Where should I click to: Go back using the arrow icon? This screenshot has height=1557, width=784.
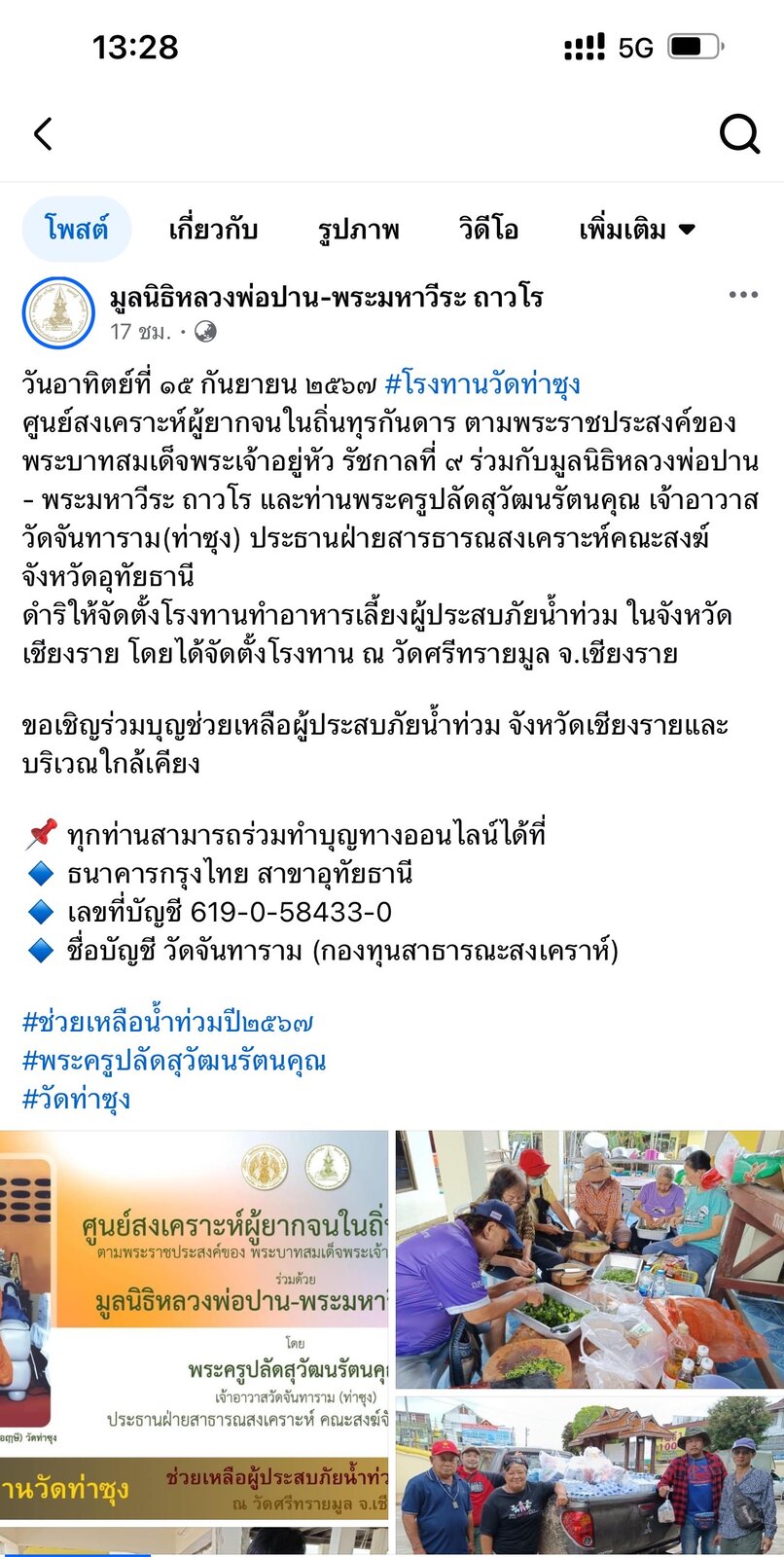coord(43,134)
